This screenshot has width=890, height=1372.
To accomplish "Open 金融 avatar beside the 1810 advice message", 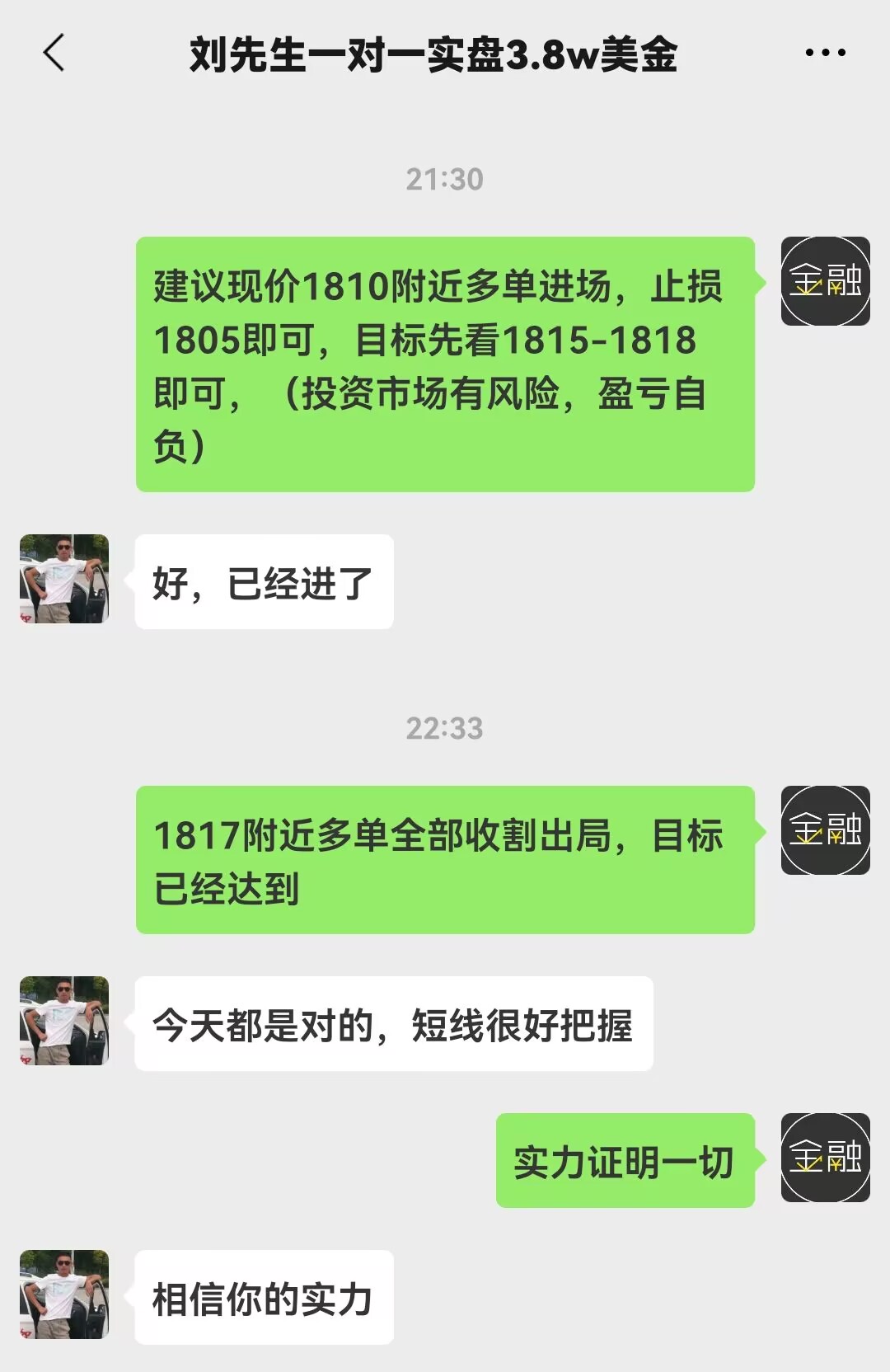I will (825, 281).
